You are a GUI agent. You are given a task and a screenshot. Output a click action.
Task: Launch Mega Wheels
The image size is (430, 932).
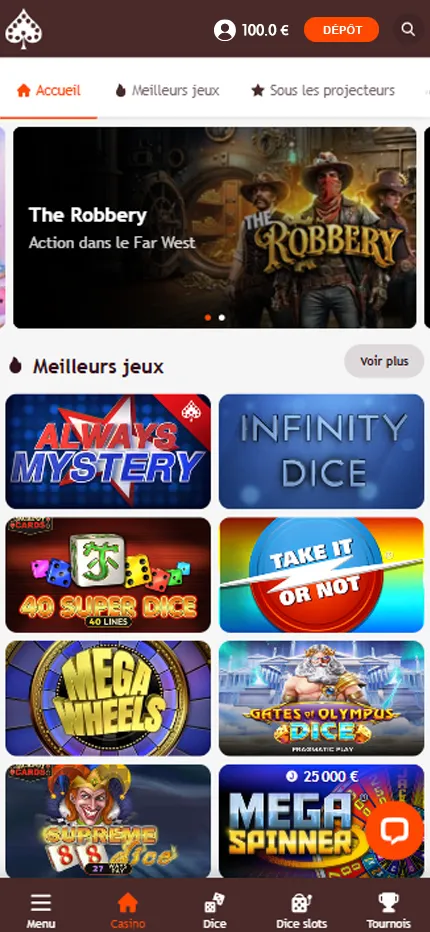tap(108, 698)
